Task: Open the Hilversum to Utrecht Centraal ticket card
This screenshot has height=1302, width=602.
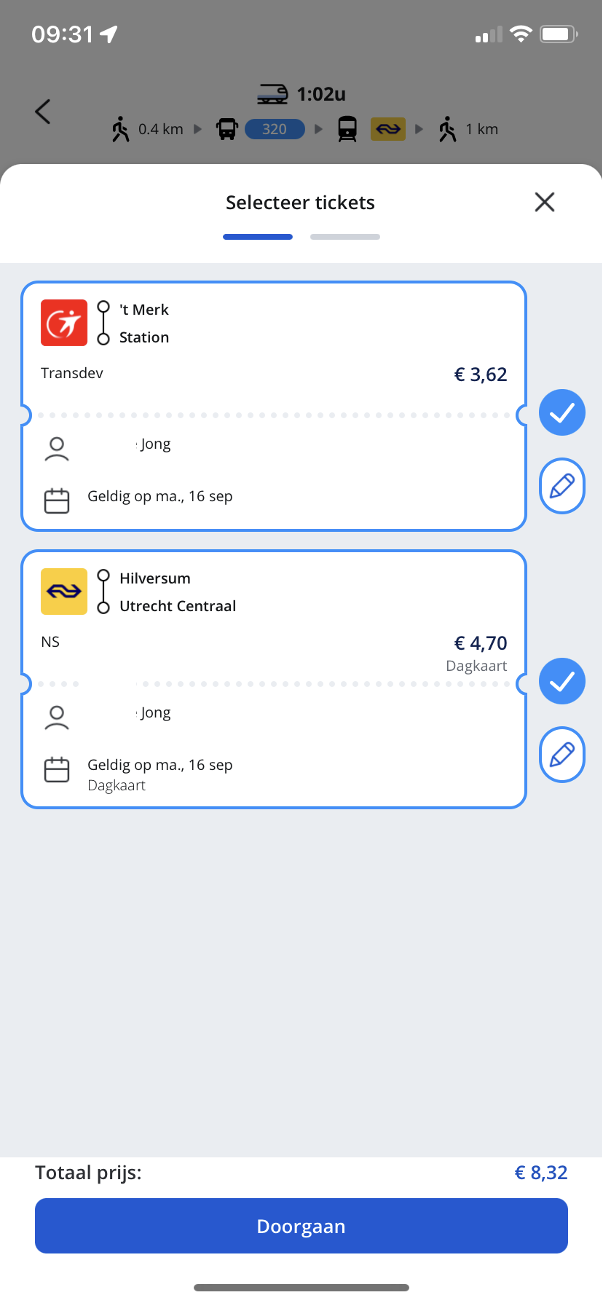Action: click(273, 679)
